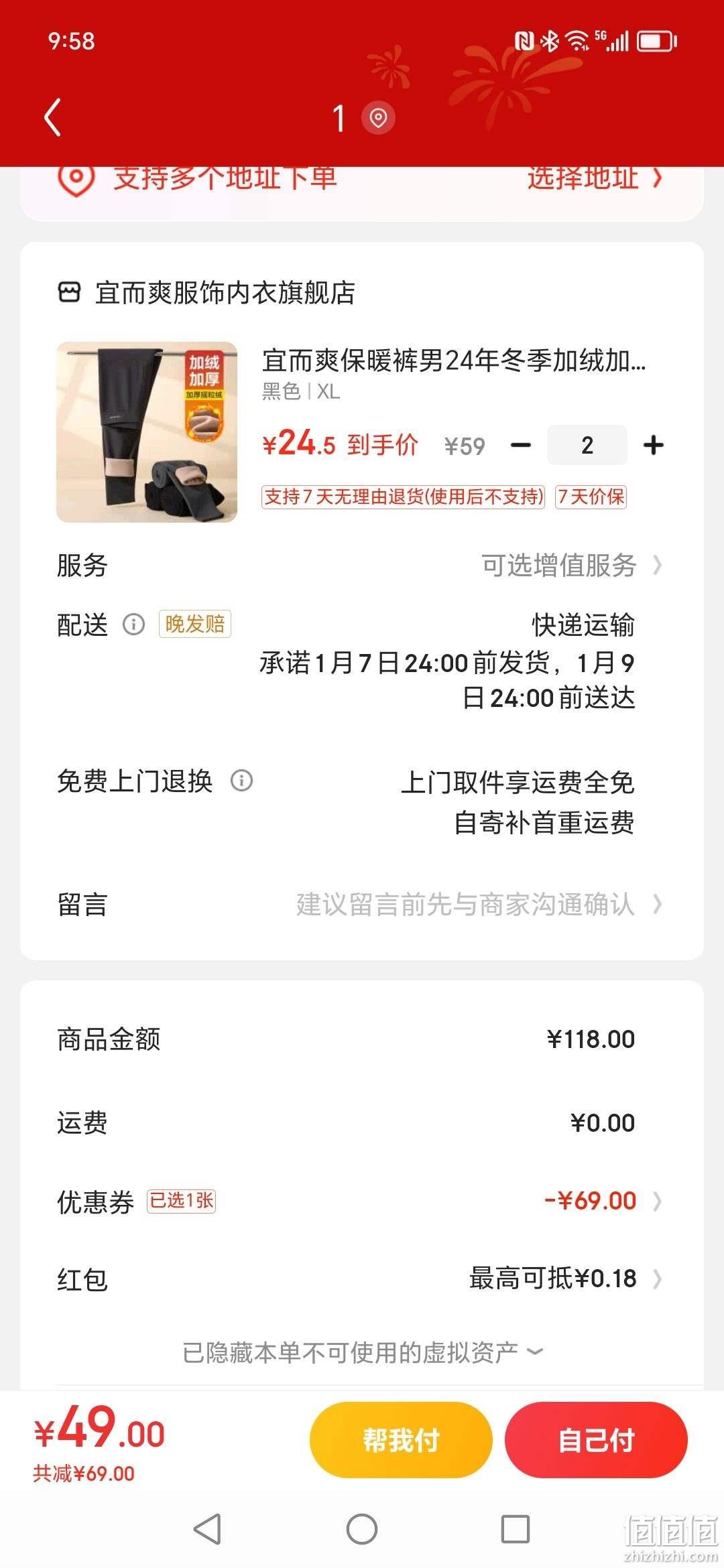724x1568 pixels.
Task: Decrease quantity with the minus button
Action: [x=521, y=445]
